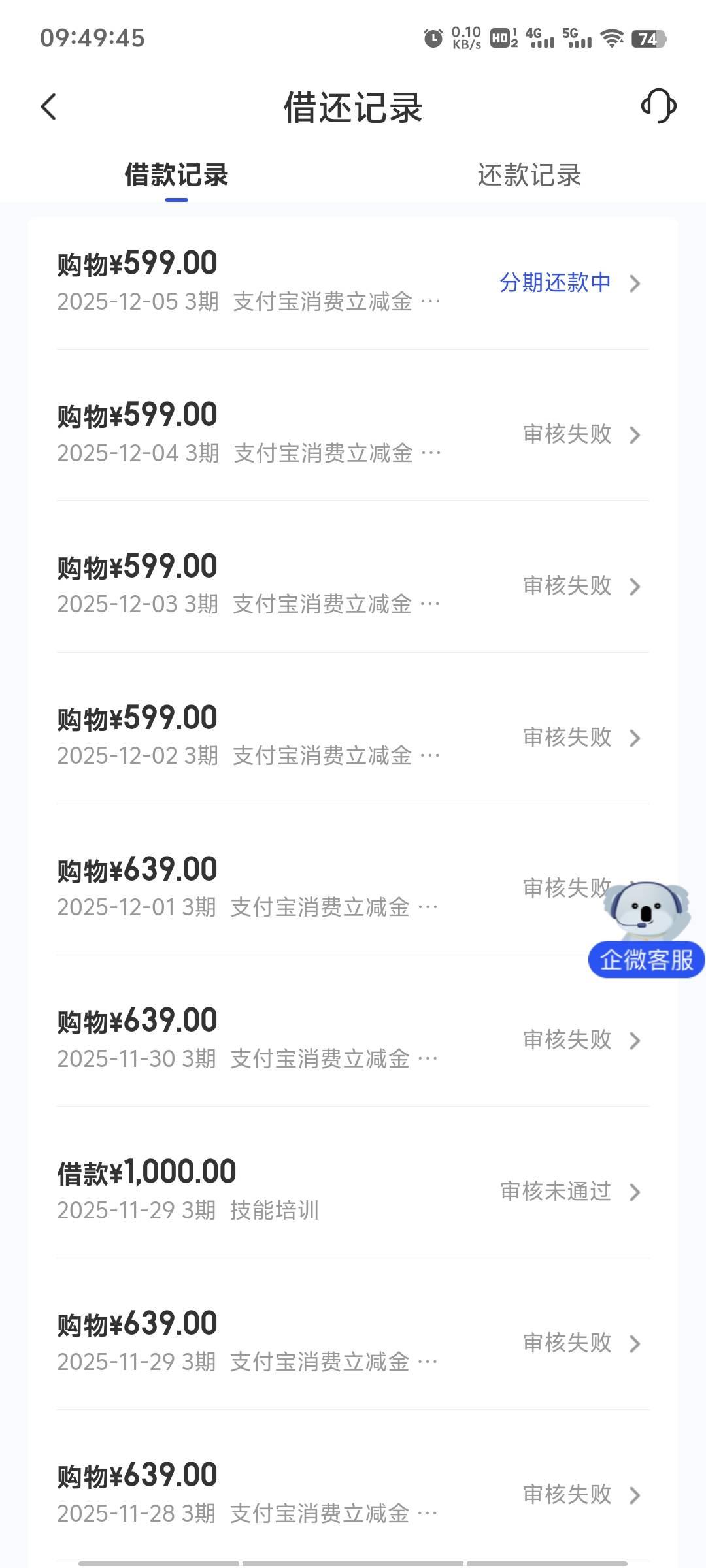The width and height of the screenshot is (706, 1568).
Task: Open the 2025-12-05 ¥599.00 分期还款中 record
Action: [x=352, y=283]
